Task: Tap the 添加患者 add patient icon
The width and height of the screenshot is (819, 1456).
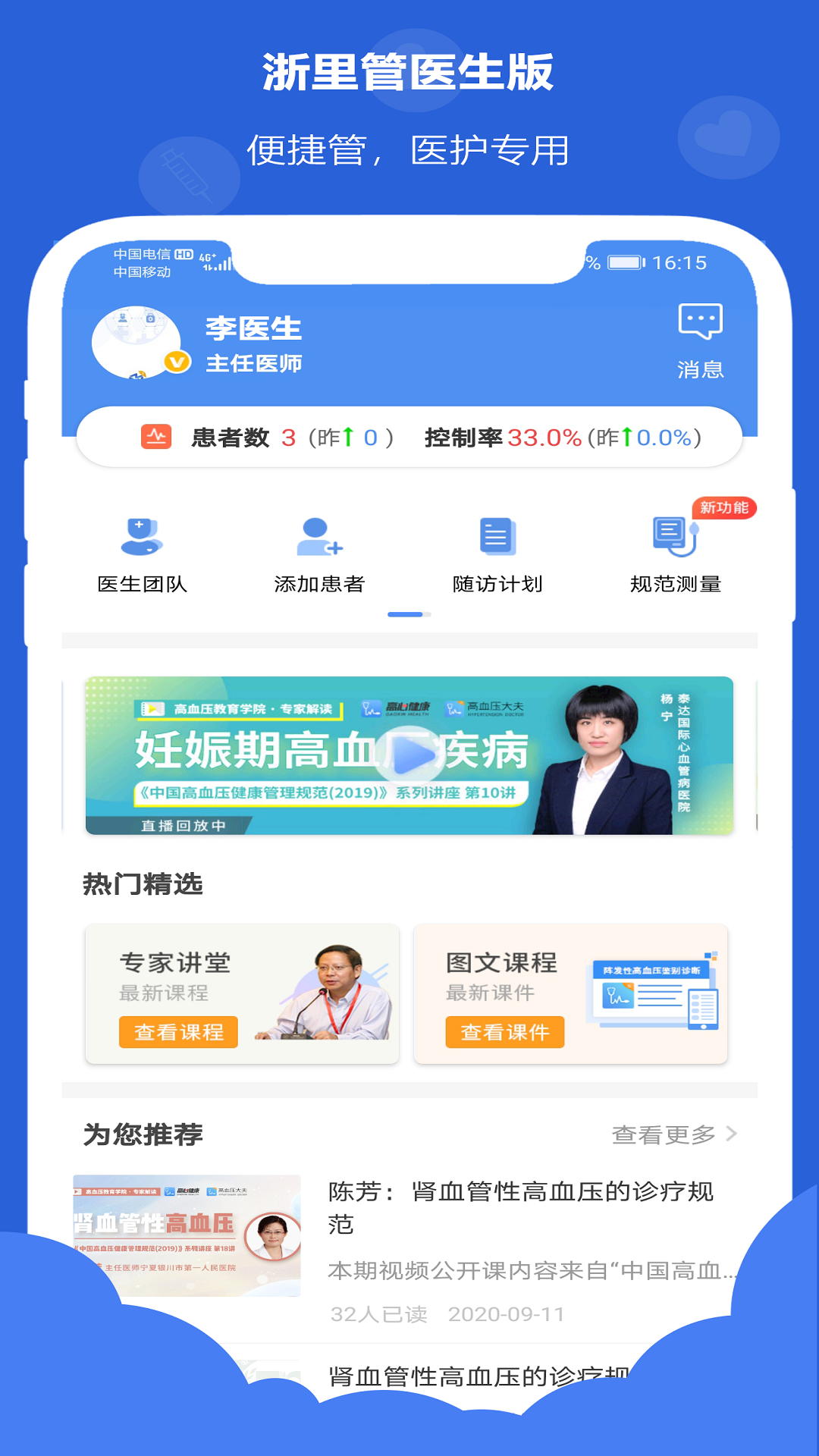Action: click(319, 538)
